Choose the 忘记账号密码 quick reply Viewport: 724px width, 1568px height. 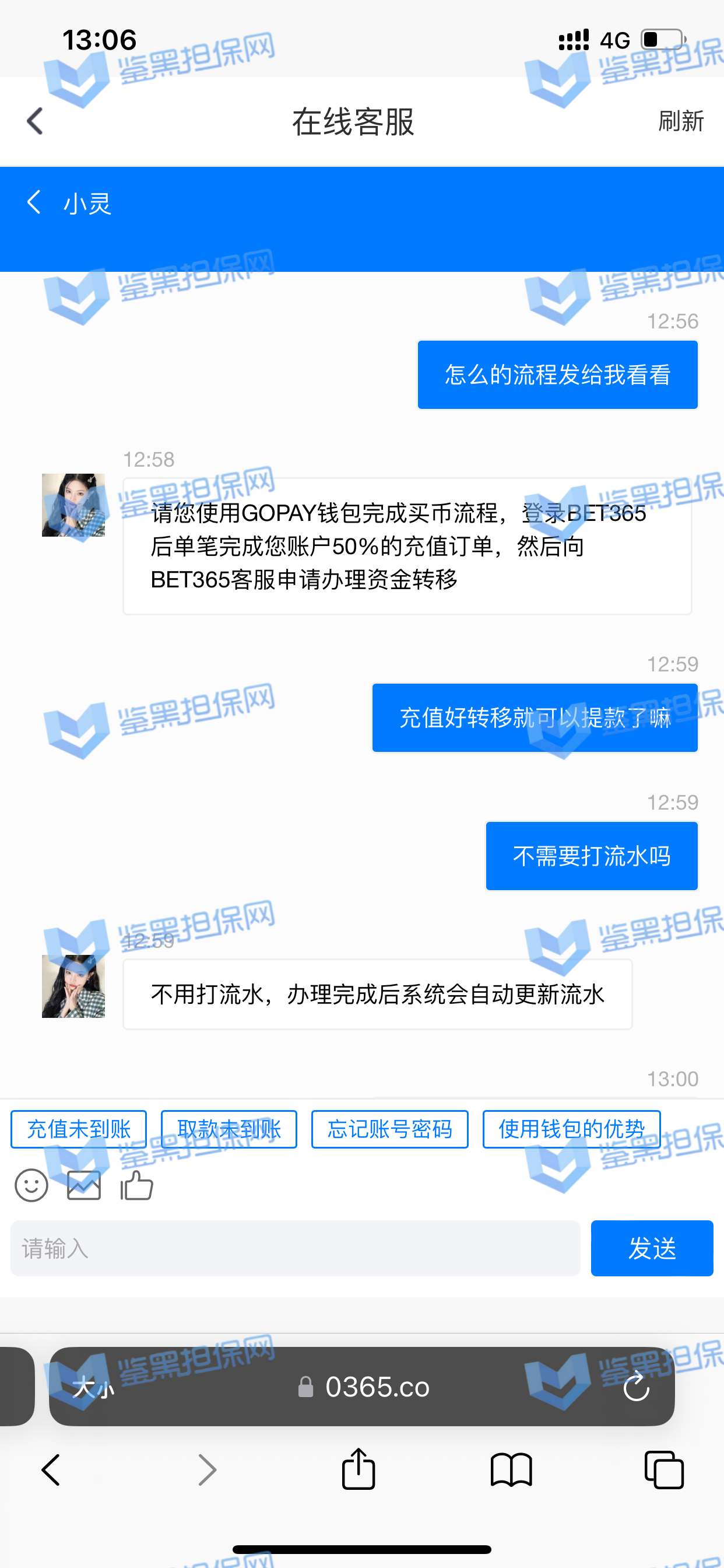[x=389, y=1129]
